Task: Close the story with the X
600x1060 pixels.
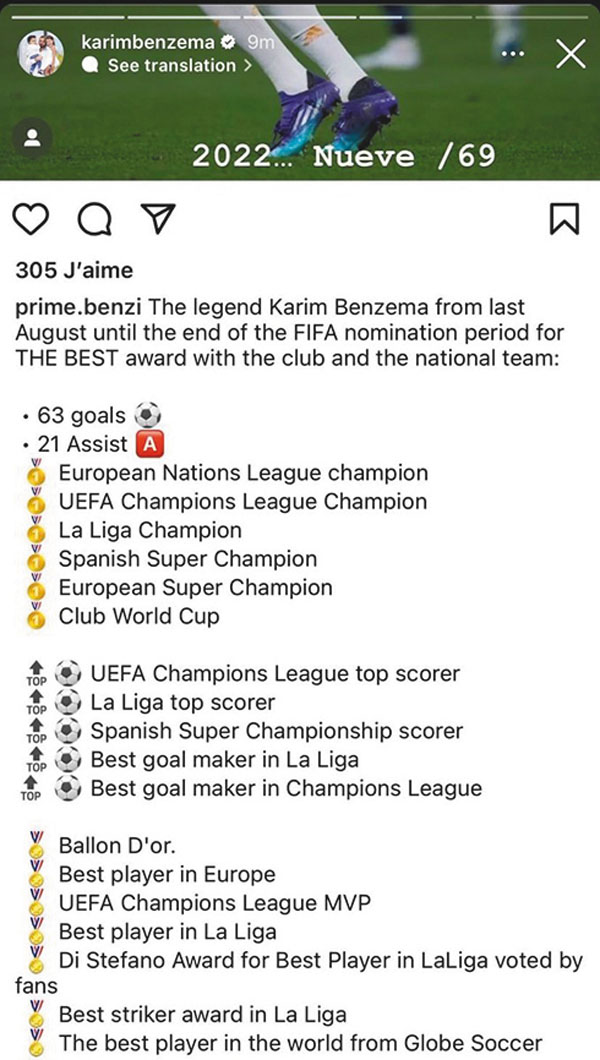Action: 570,53
